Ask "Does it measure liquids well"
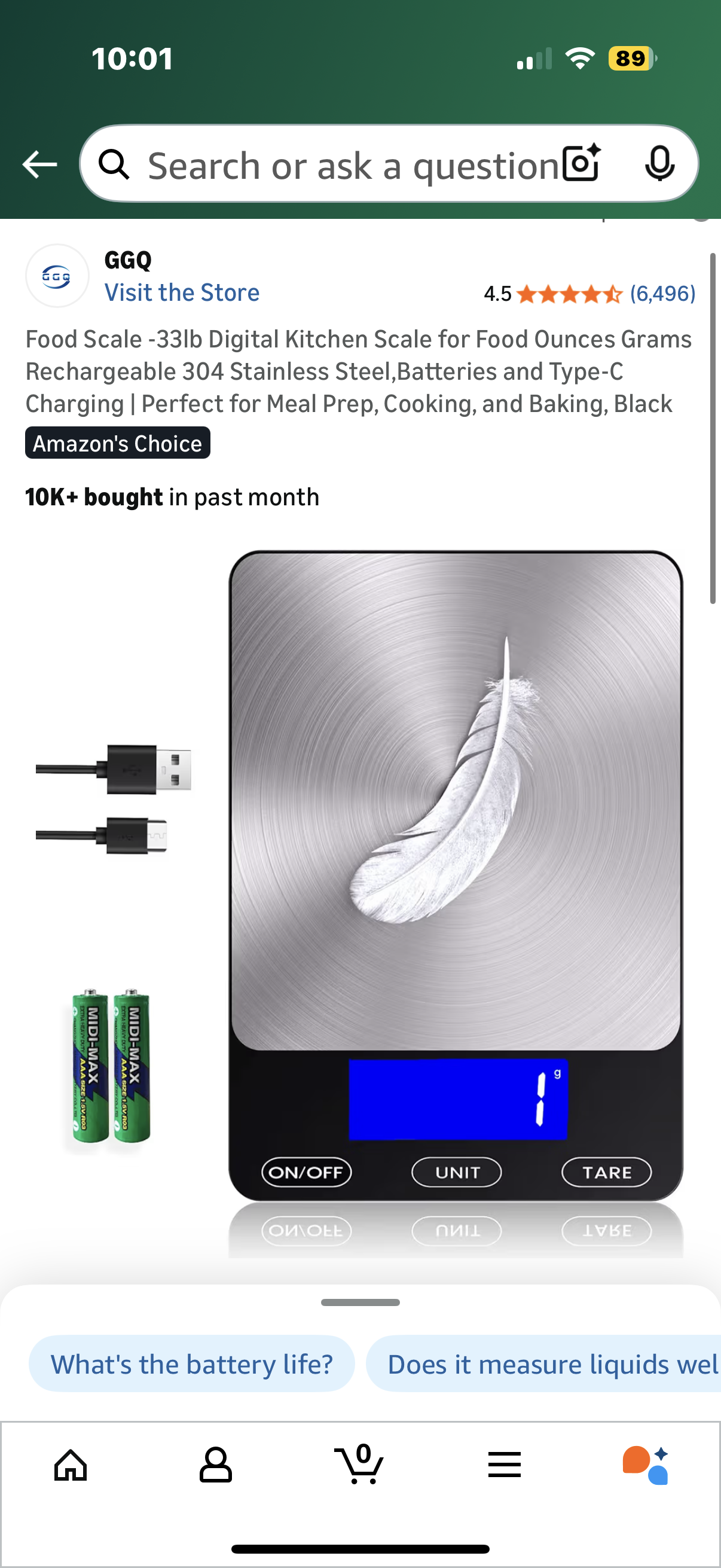 (x=548, y=1364)
